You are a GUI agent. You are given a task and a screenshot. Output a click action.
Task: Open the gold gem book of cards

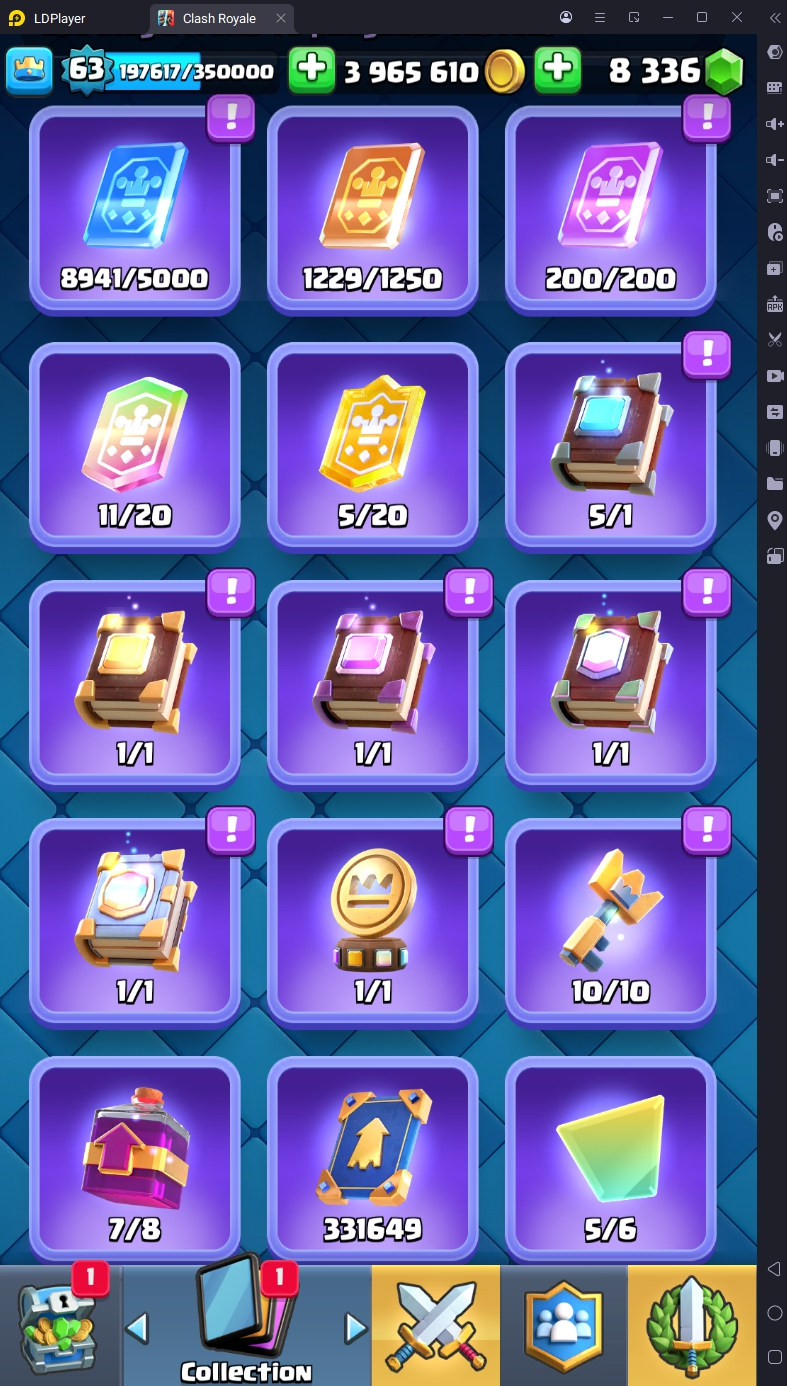click(134, 684)
